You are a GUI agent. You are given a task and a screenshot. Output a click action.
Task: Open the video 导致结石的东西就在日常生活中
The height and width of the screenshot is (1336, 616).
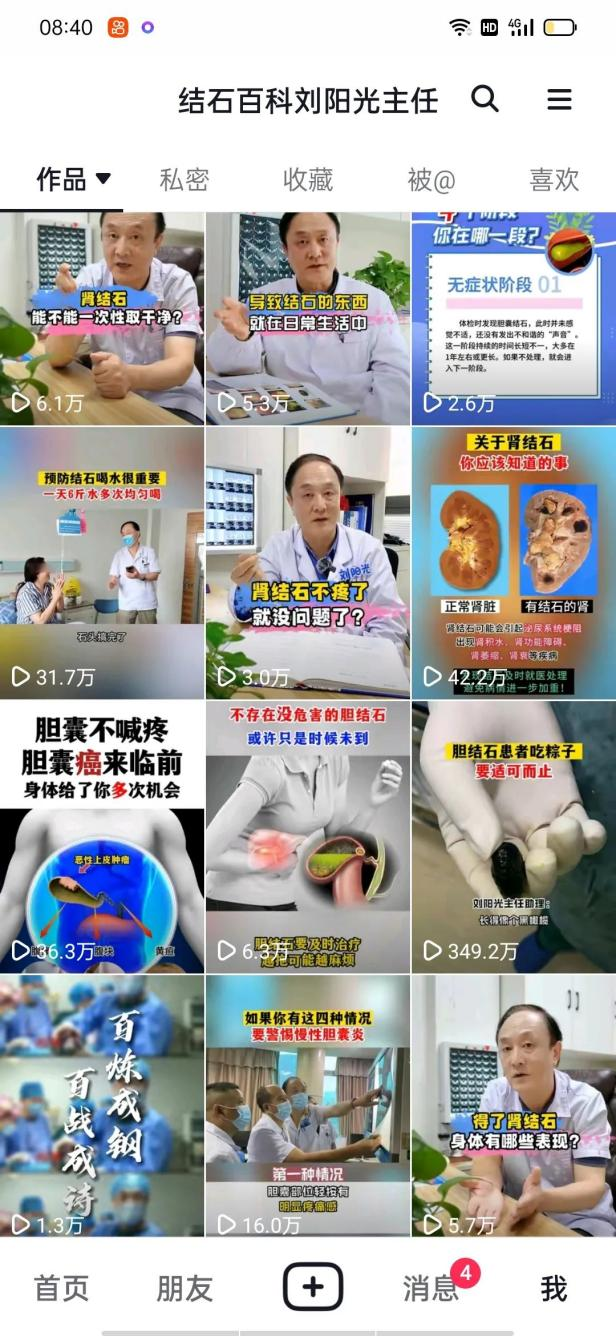[308, 318]
